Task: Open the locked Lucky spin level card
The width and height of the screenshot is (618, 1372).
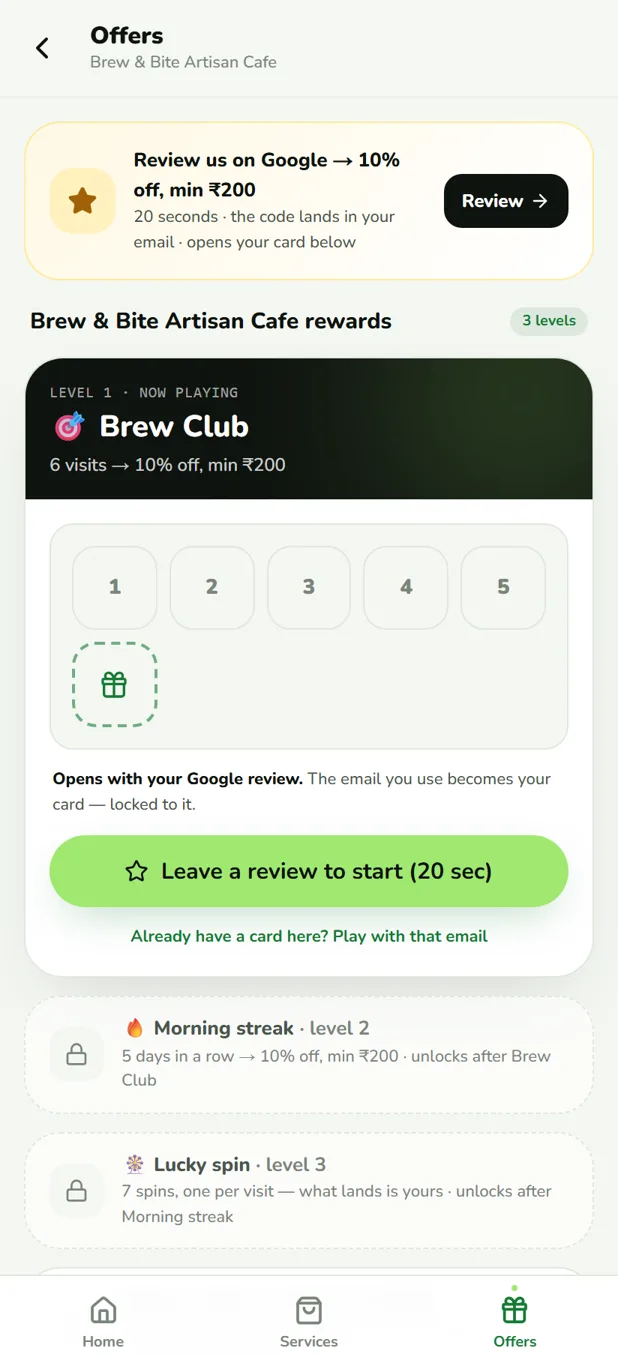Action: pos(309,1190)
